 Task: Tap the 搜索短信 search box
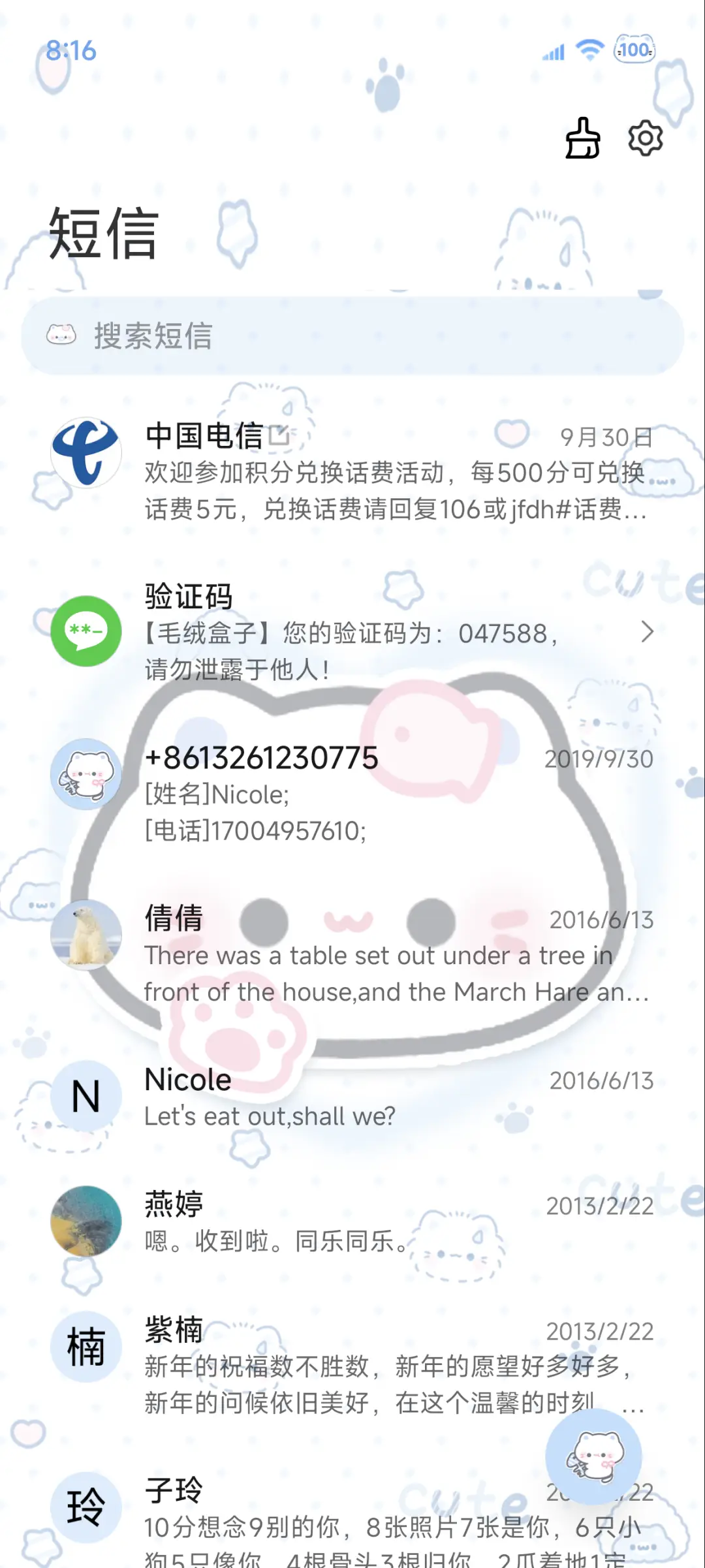[x=352, y=336]
